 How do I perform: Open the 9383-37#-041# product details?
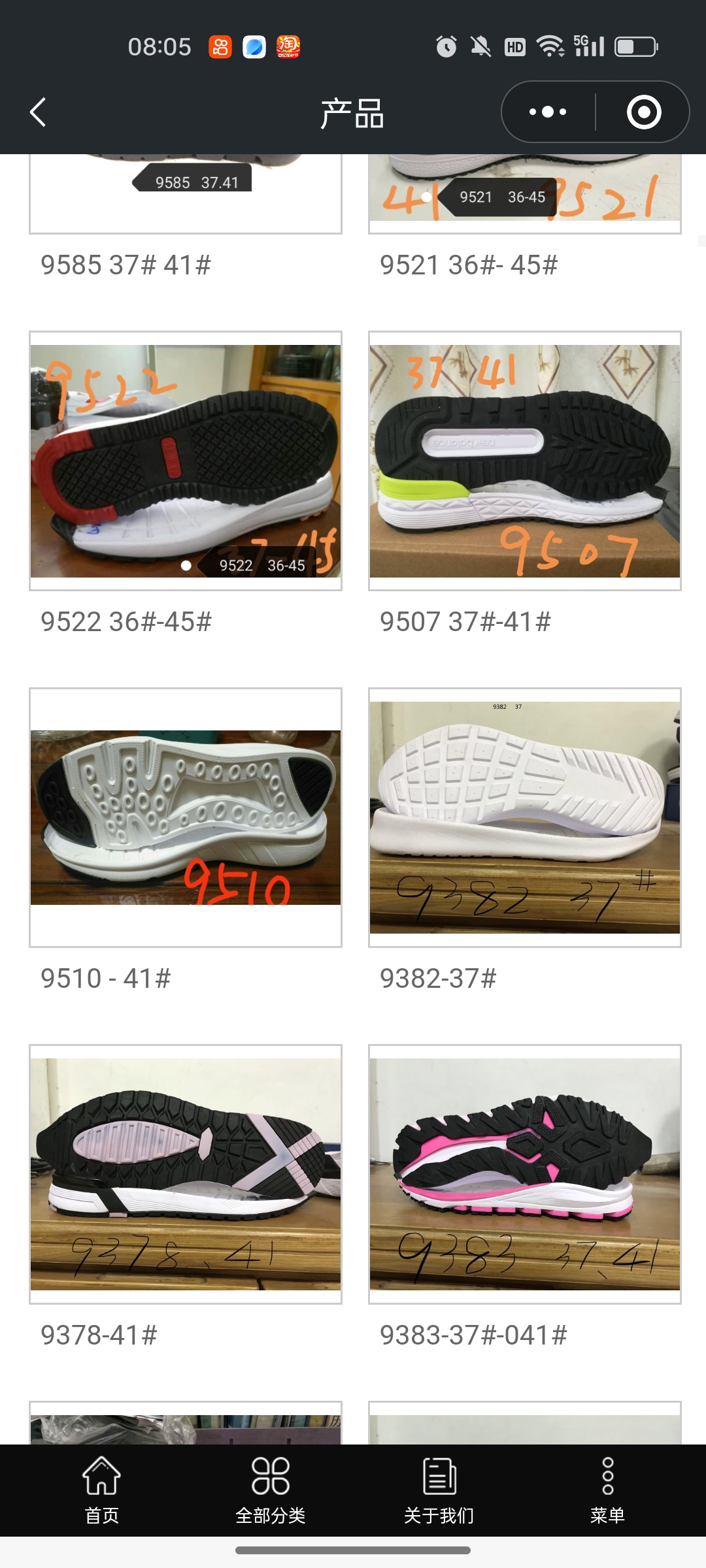[524, 1174]
